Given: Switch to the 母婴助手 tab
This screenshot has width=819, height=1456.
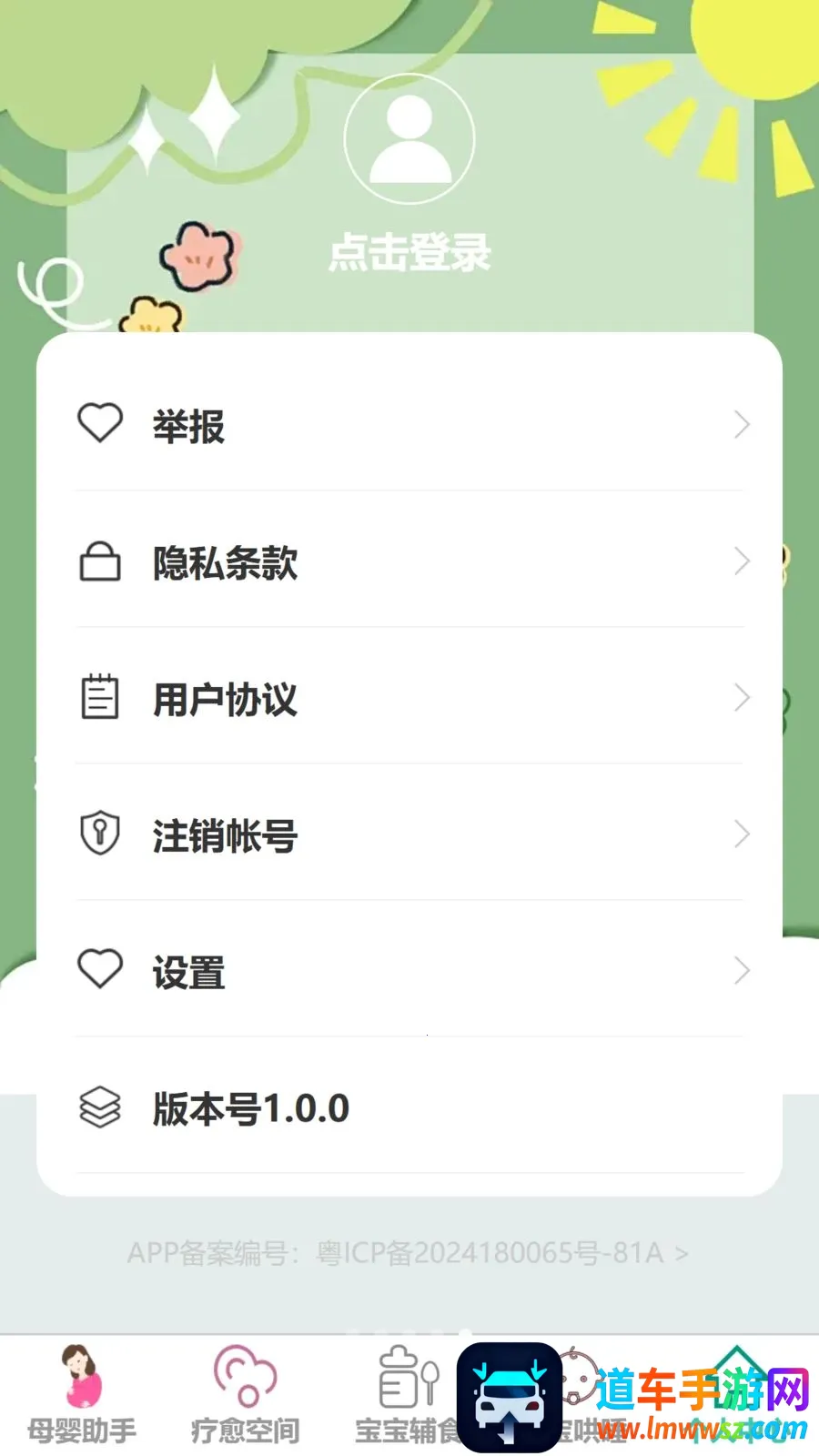Looking at the screenshot, I should click(x=82, y=1394).
